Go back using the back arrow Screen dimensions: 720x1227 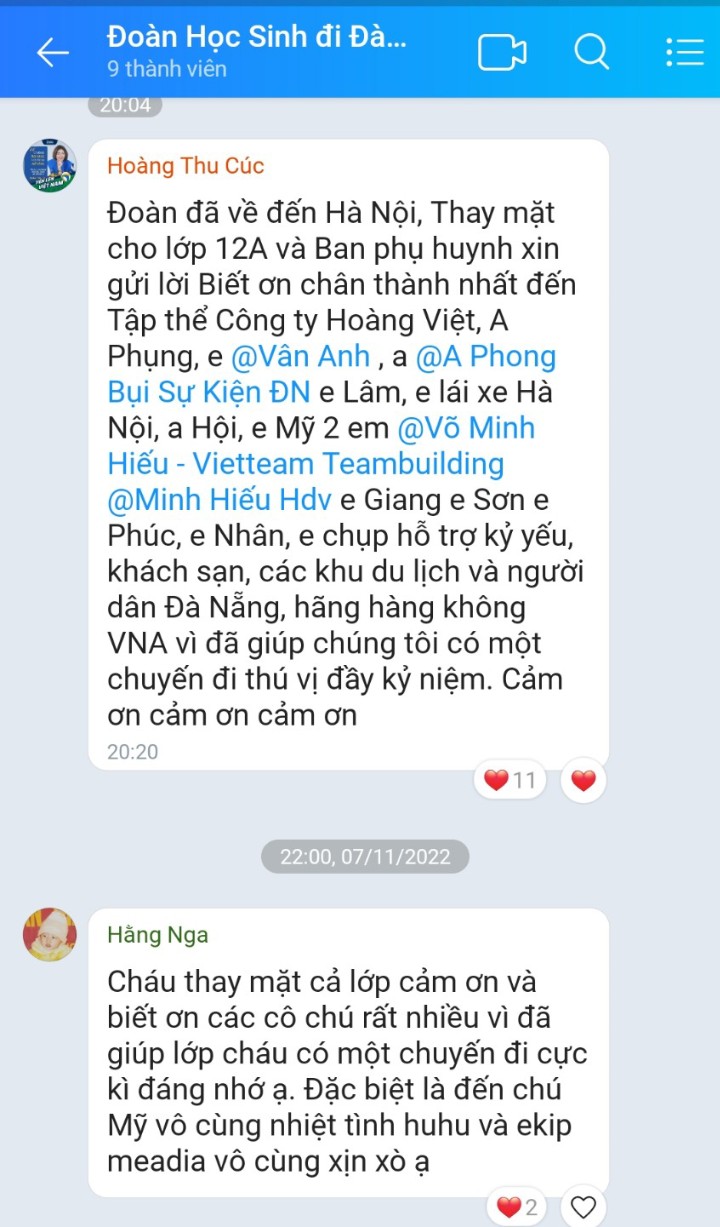(x=52, y=52)
